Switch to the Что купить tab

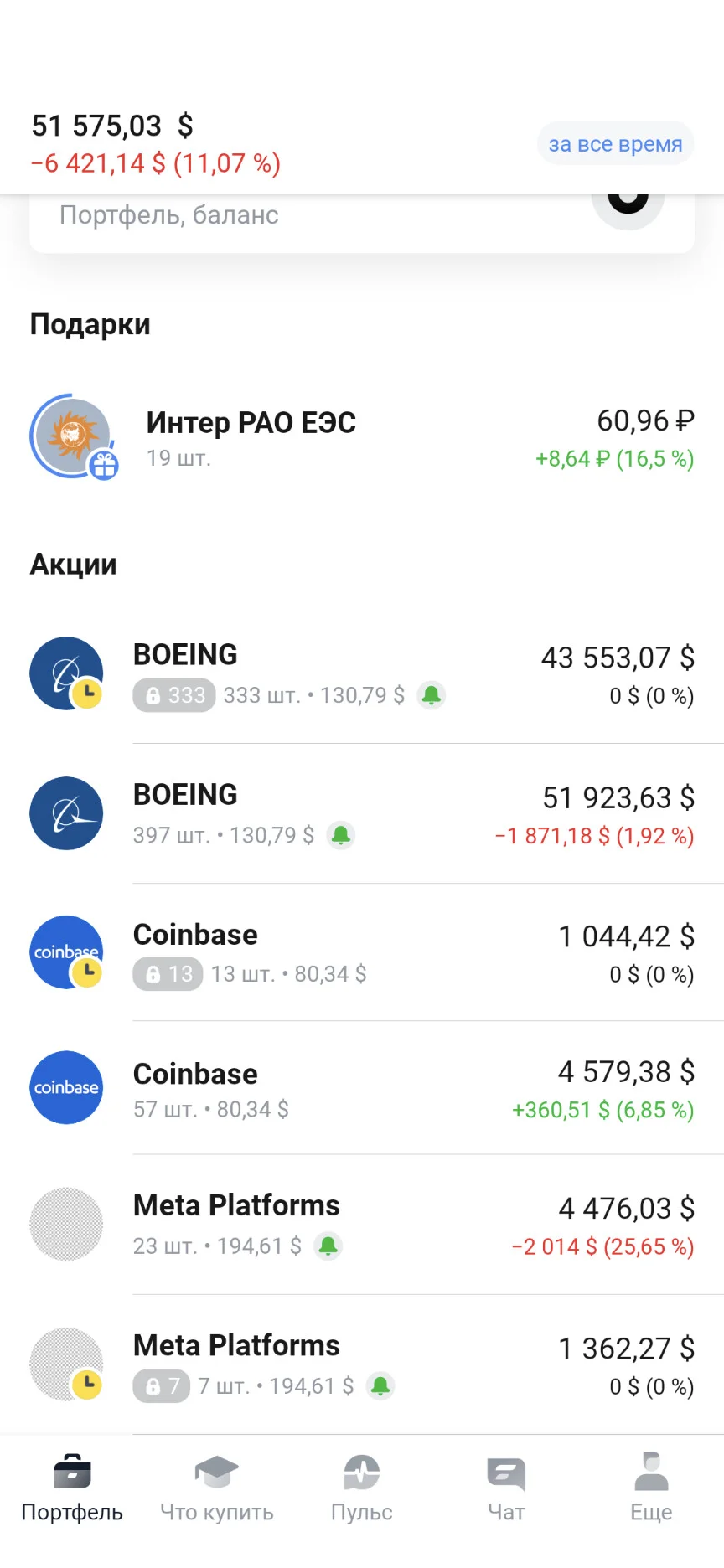[x=217, y=1489]
